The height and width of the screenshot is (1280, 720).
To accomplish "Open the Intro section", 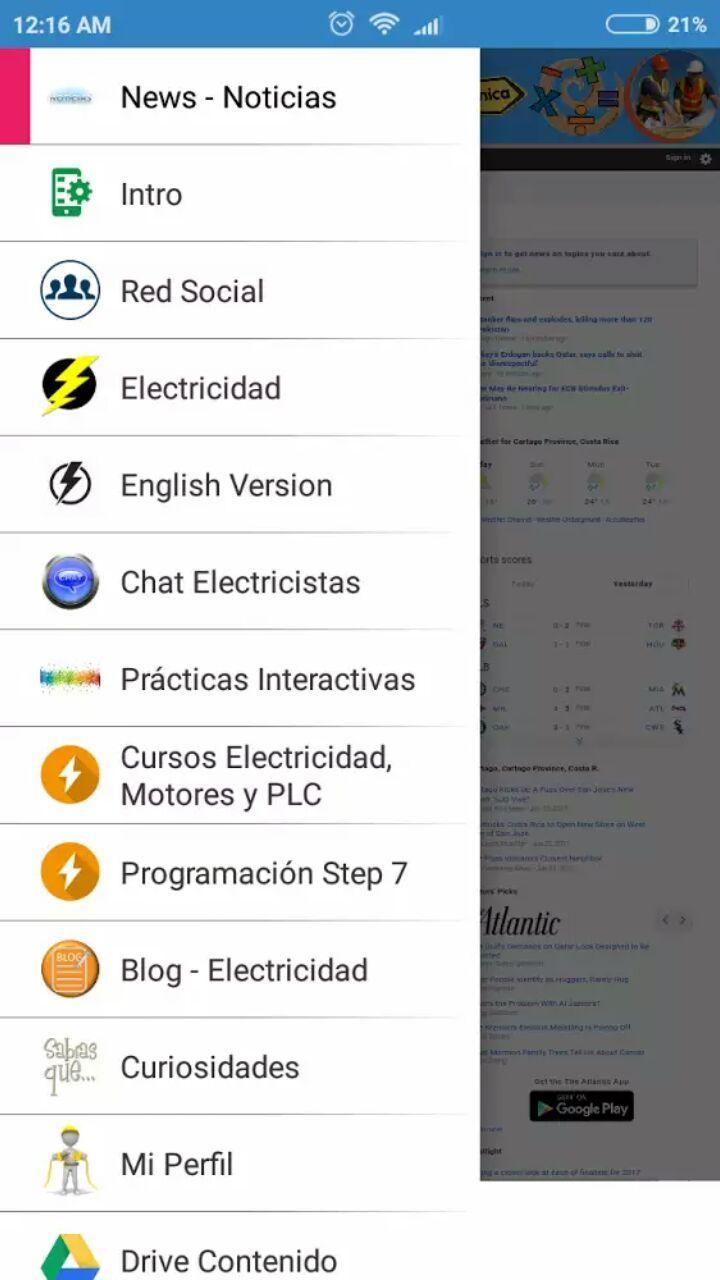I will tap(152, 194).
